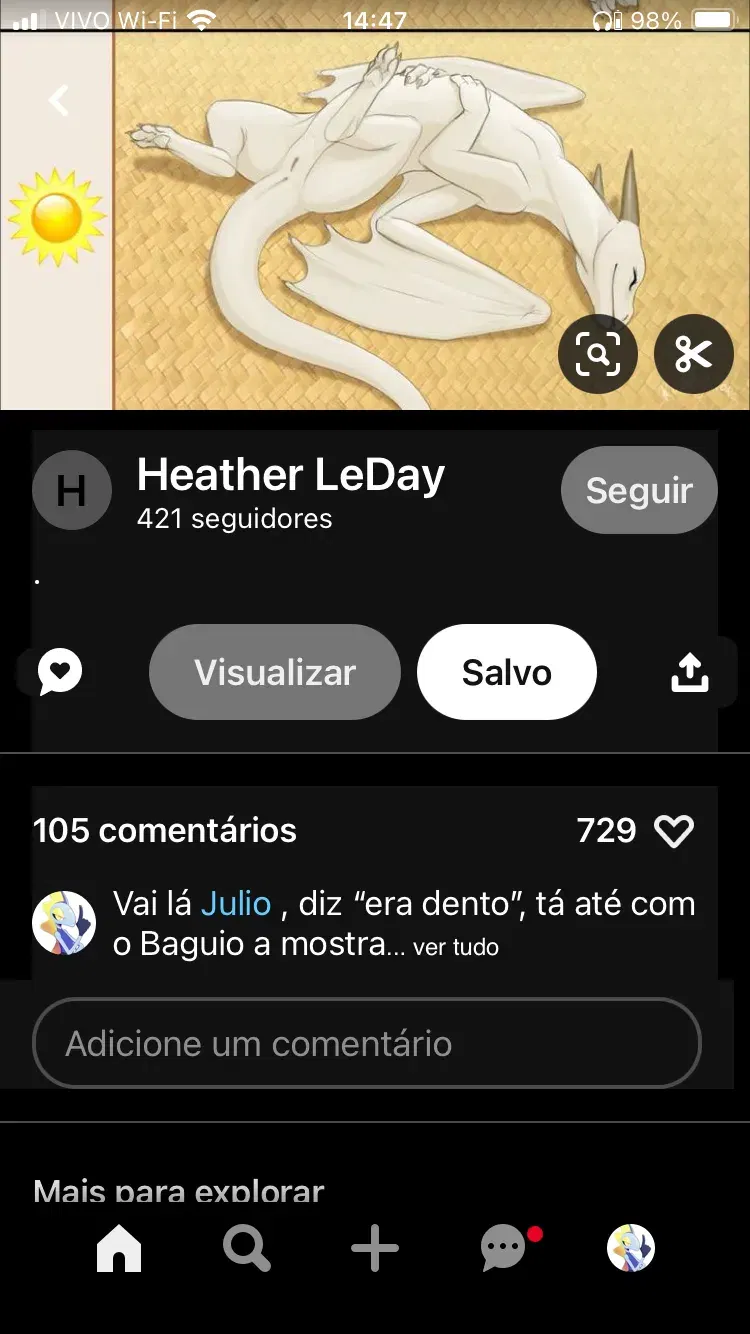Go back with the top-left arrow
This screenshot has height=1334, width=750.
tap(60, 100)
